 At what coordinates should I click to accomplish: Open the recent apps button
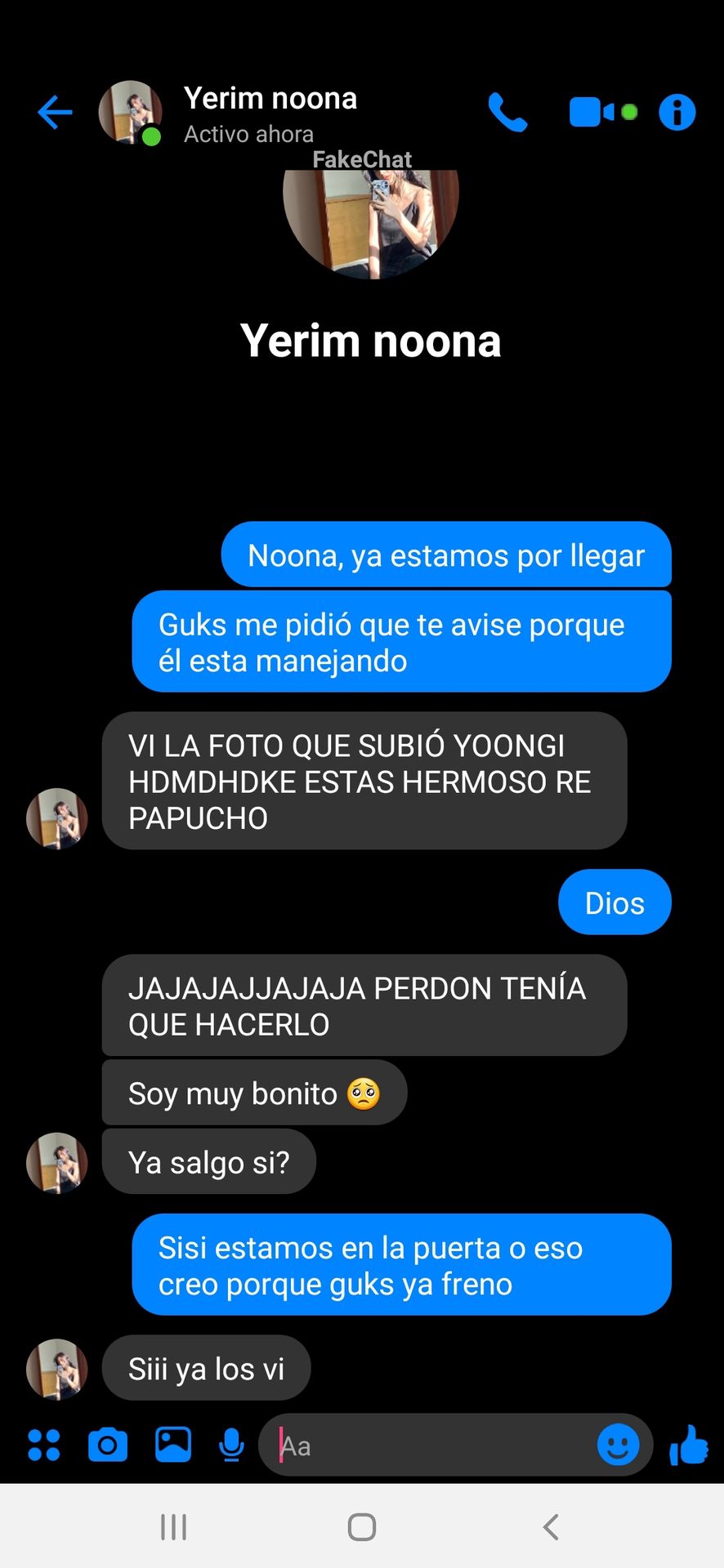(x=173, y=1526)
